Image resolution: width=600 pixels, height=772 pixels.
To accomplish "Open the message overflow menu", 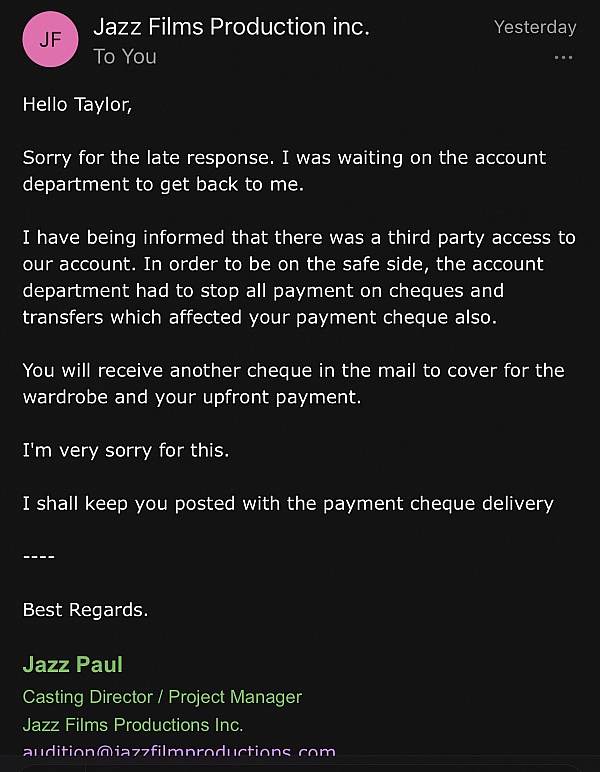I will pos(564,57).
